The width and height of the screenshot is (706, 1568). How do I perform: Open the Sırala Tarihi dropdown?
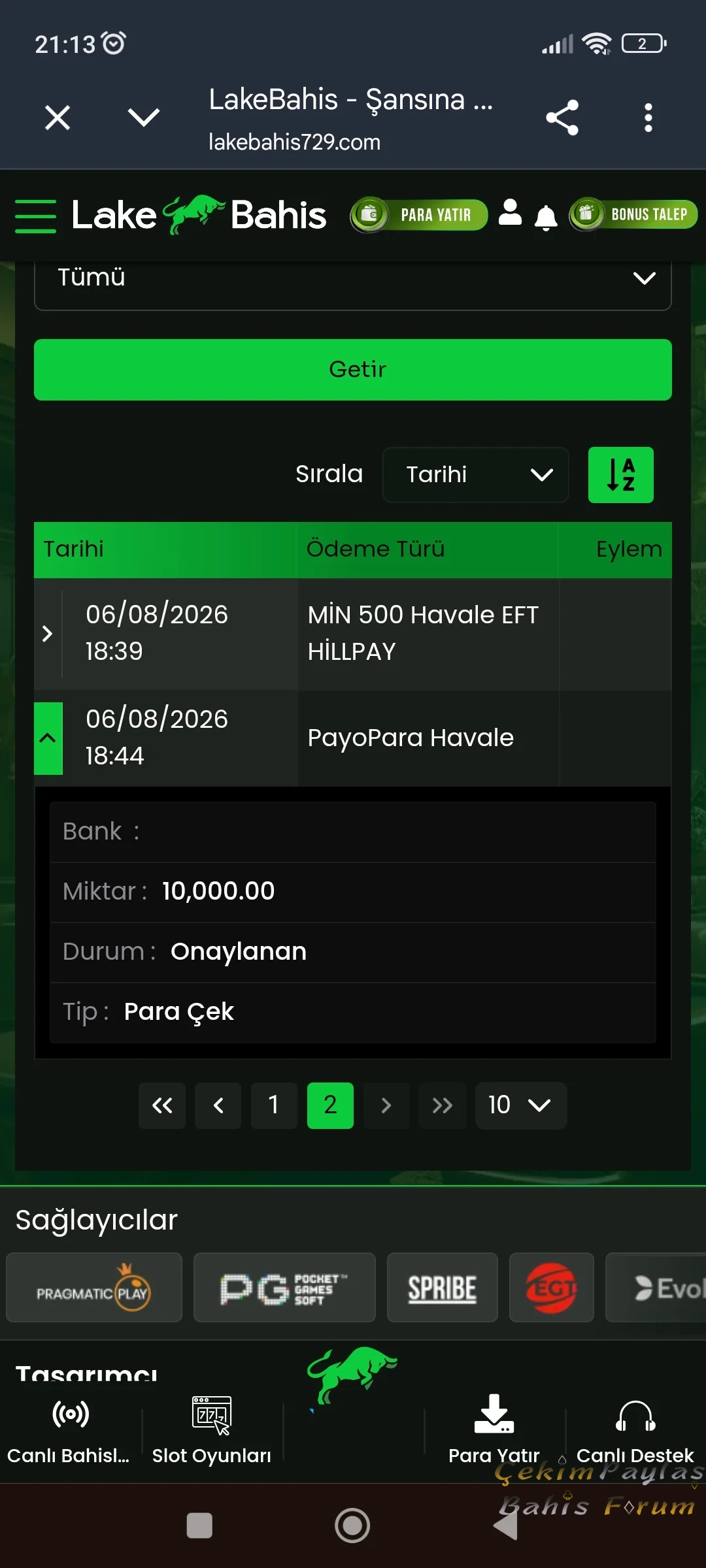point(475,475)
